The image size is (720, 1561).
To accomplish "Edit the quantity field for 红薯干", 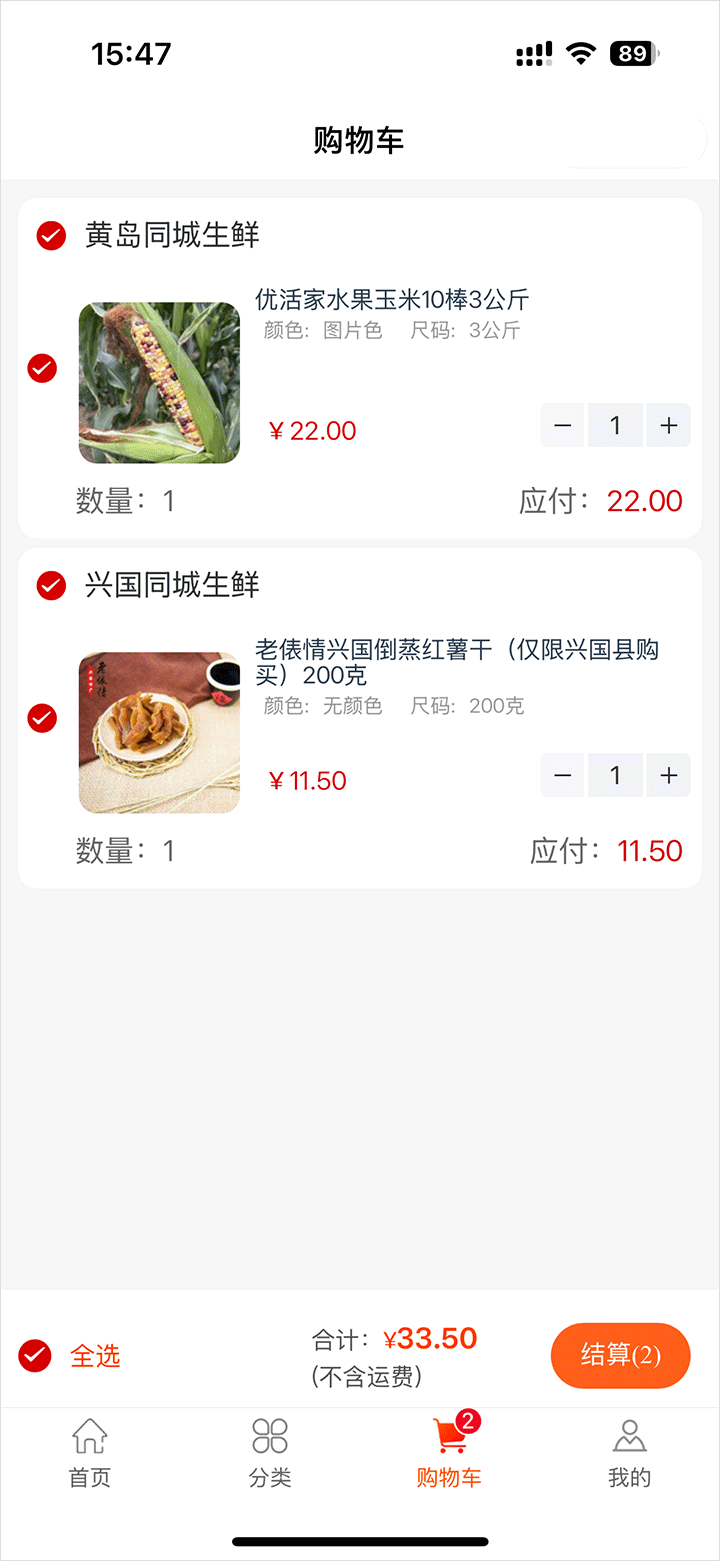I will tap(615, 776).
